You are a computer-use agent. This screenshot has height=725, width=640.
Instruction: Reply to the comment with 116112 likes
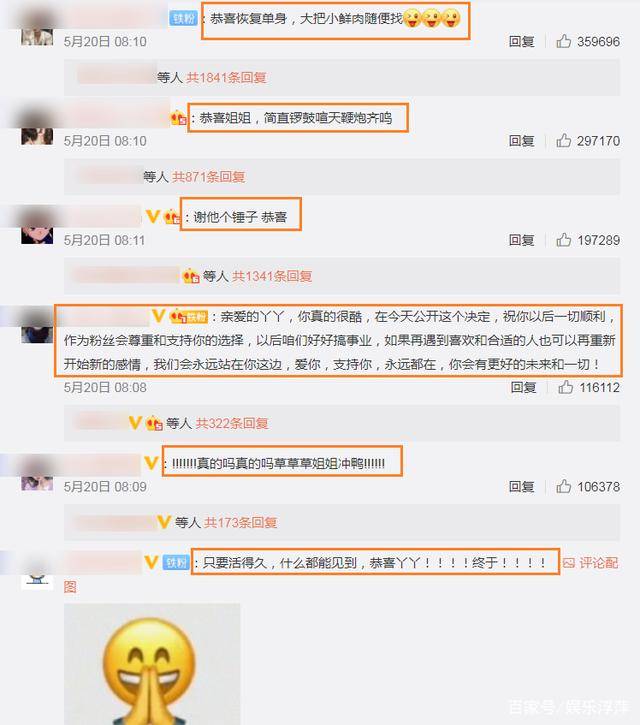click(521, 387)
